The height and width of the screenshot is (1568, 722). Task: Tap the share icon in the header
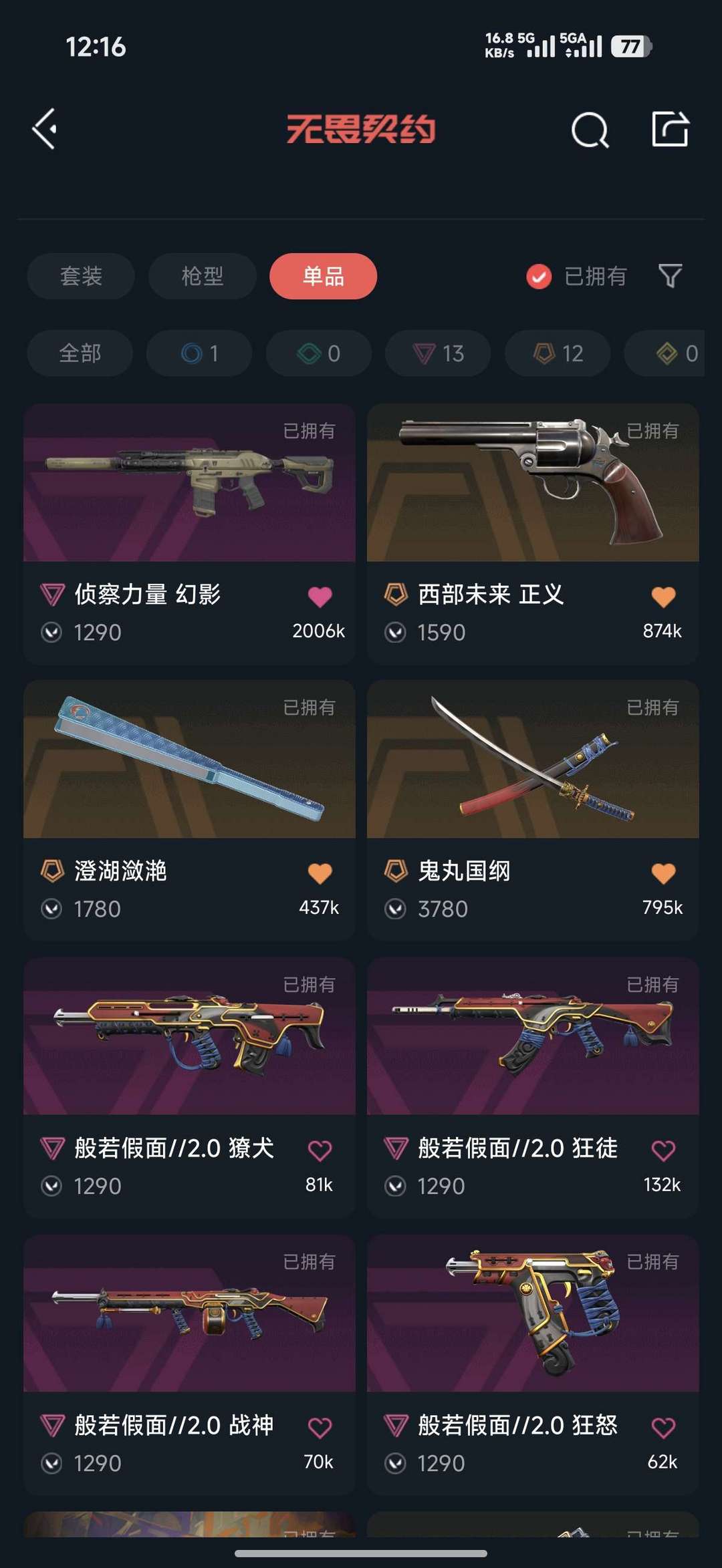(x=670, y=129)
